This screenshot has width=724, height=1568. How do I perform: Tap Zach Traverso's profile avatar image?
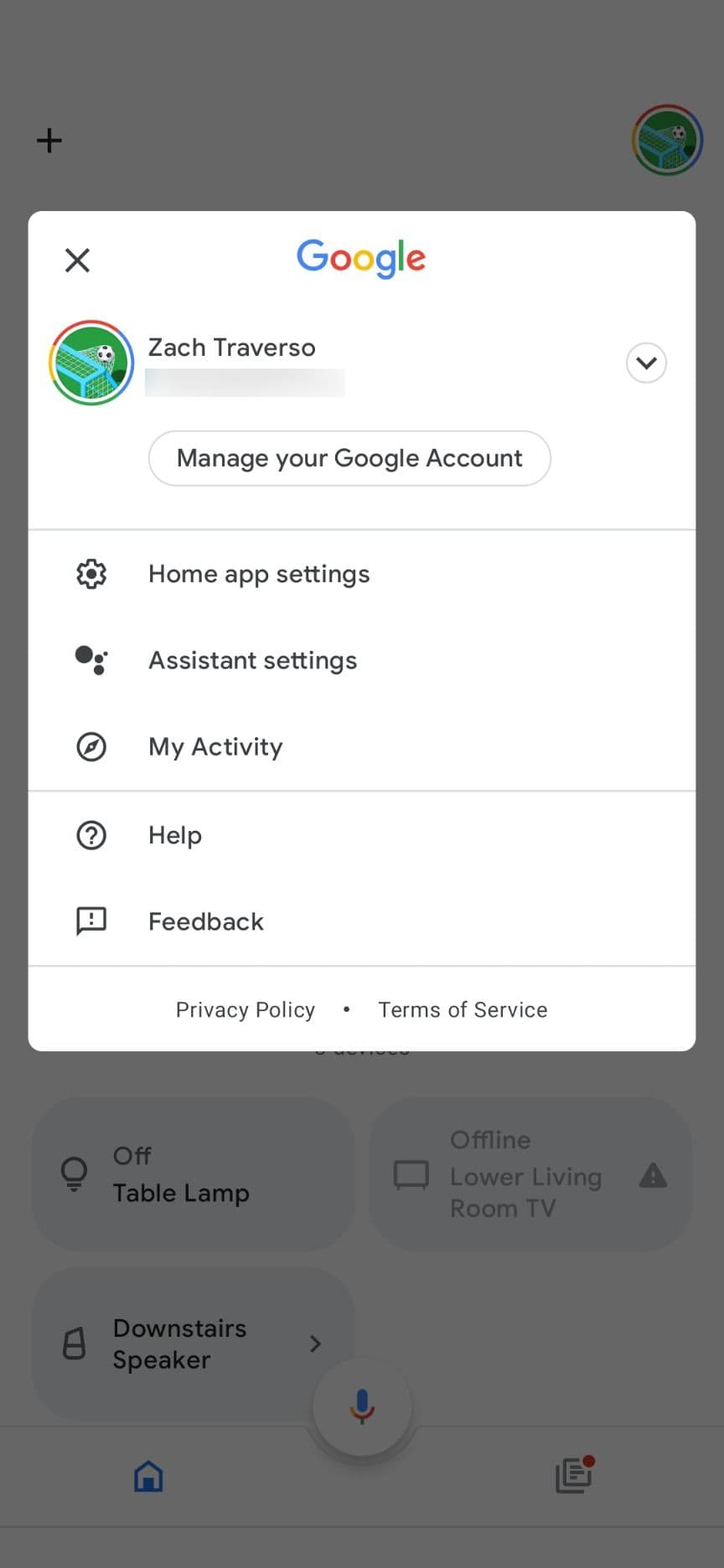(x=90, y=363)
